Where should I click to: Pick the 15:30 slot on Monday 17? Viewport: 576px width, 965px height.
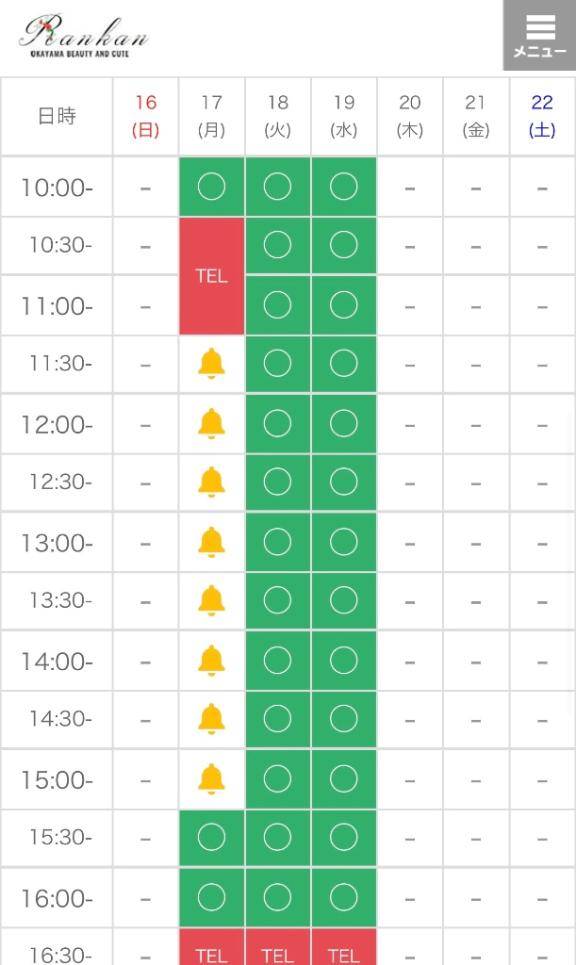click(212, 838)
